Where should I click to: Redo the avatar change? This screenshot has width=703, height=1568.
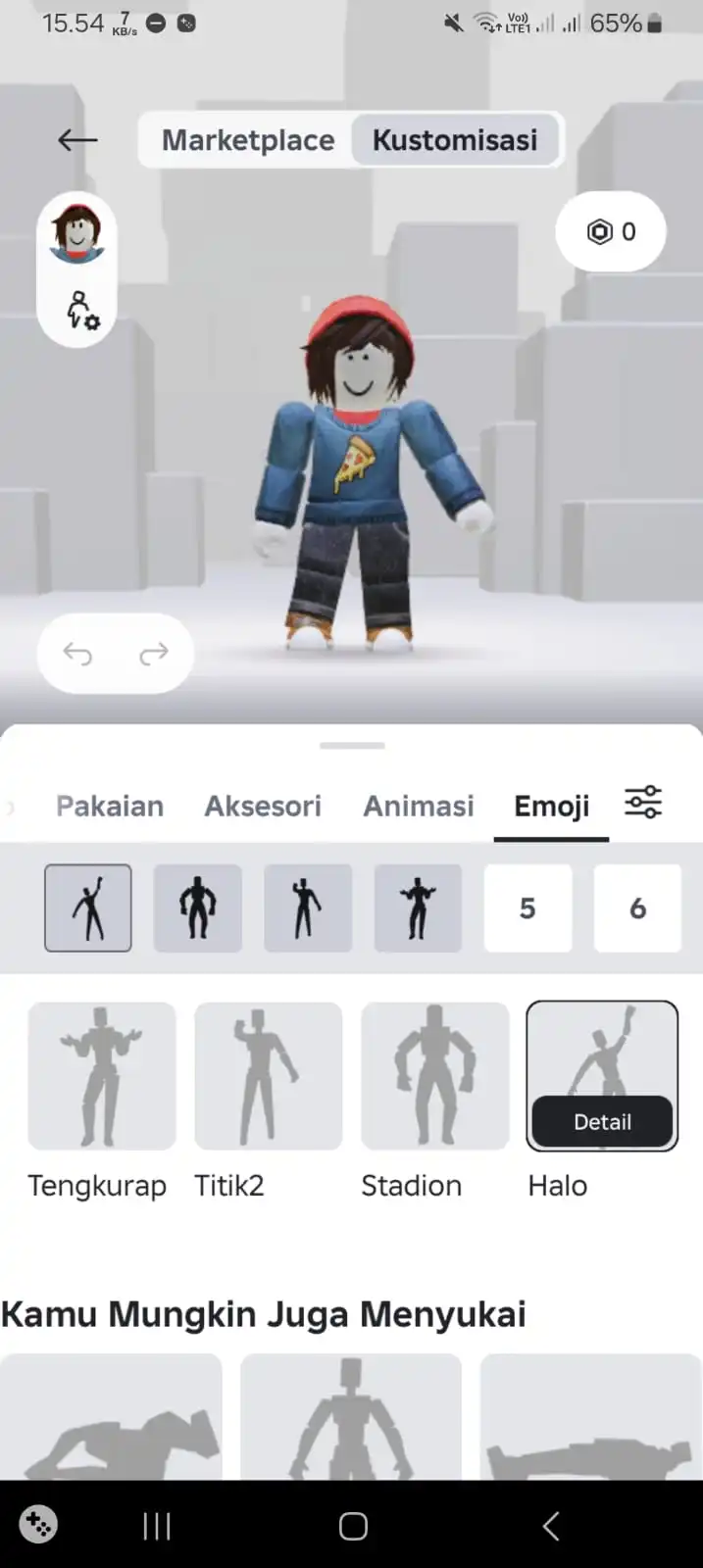point(154,654)
